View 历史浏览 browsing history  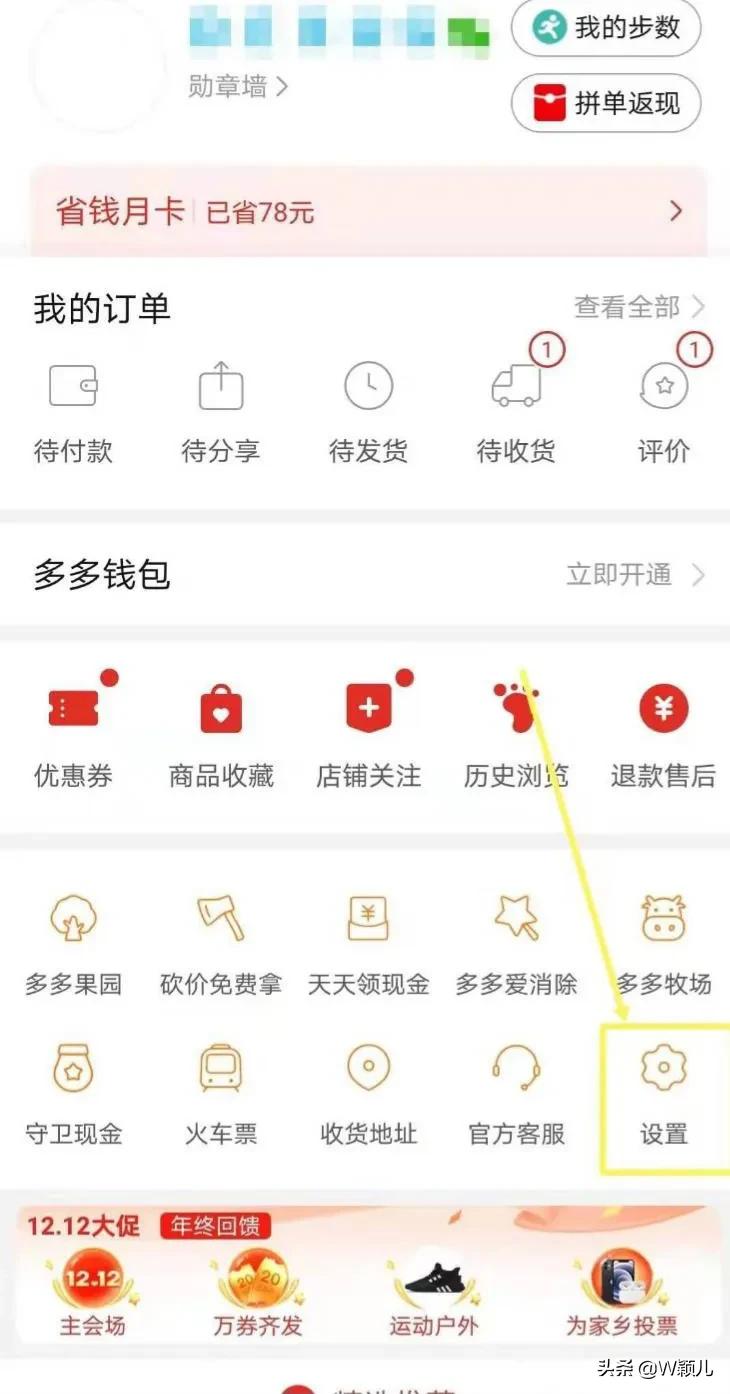coord(516,730)
